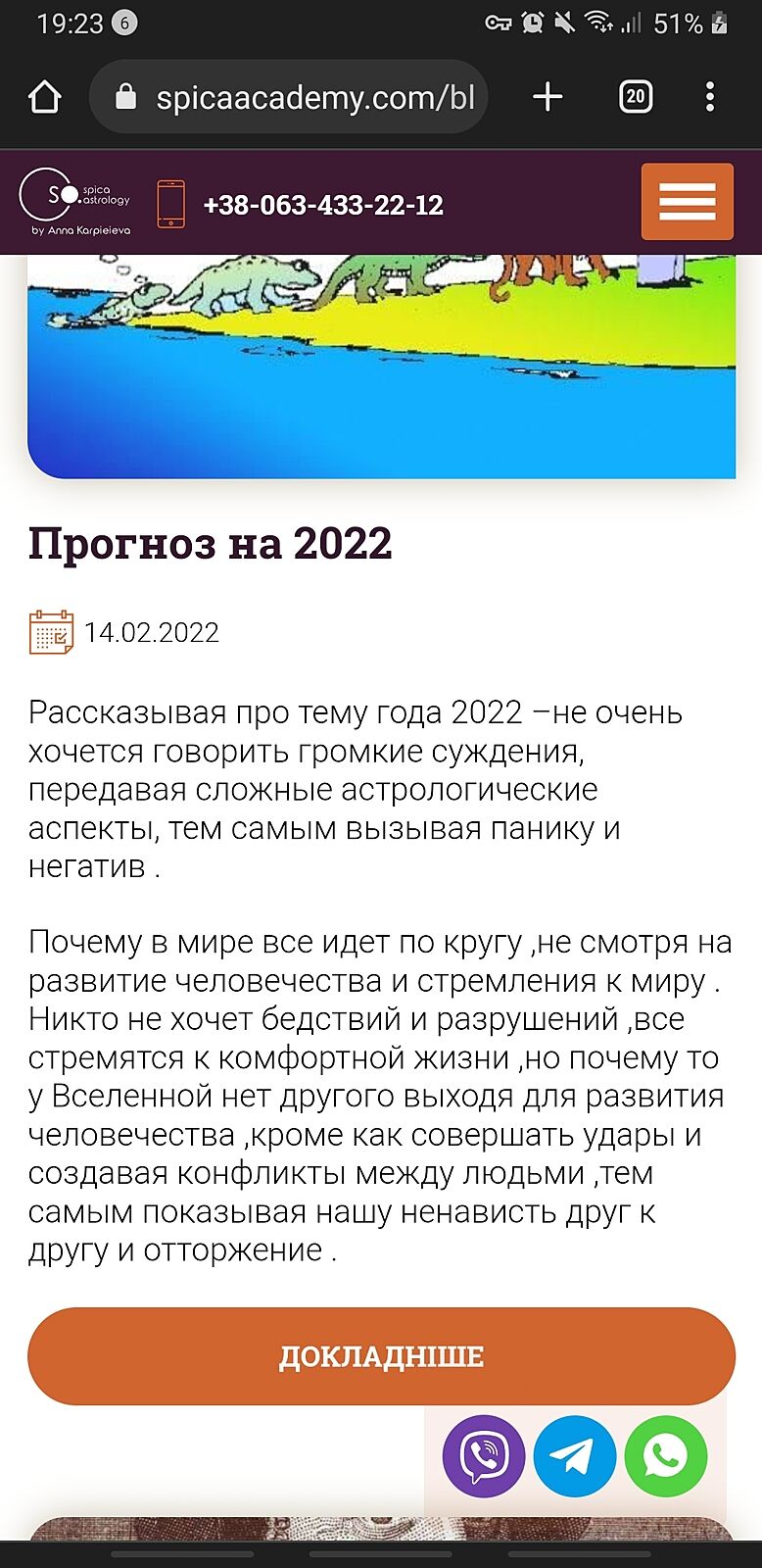Open the browser overflow menu

click(x=710, y=97)
